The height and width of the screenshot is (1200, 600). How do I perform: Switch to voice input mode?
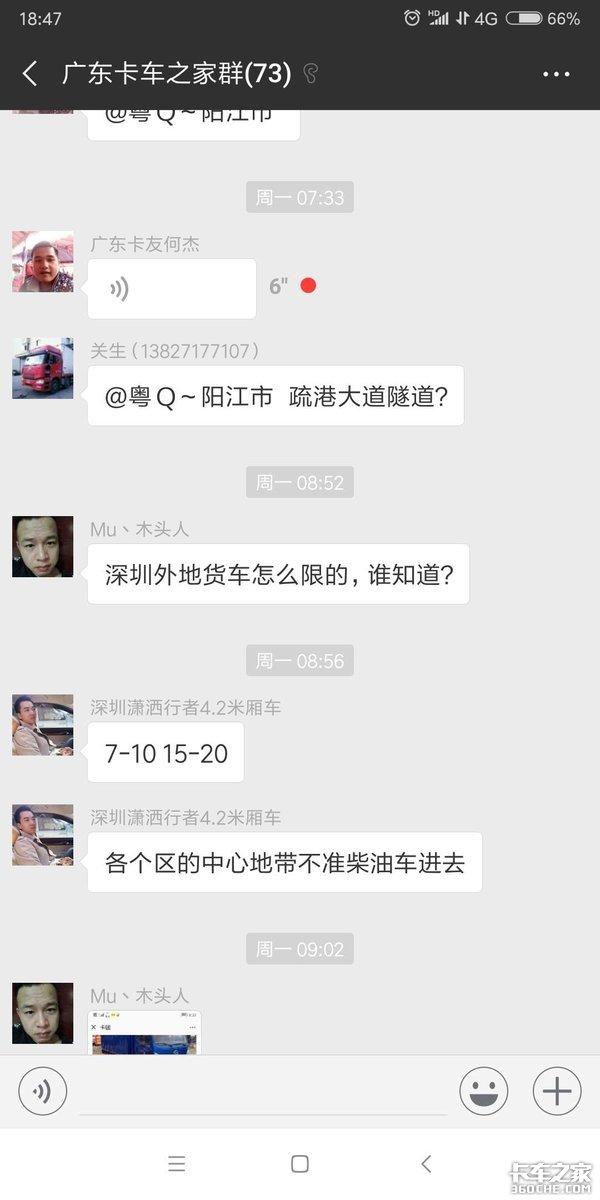coord(43,1090)
